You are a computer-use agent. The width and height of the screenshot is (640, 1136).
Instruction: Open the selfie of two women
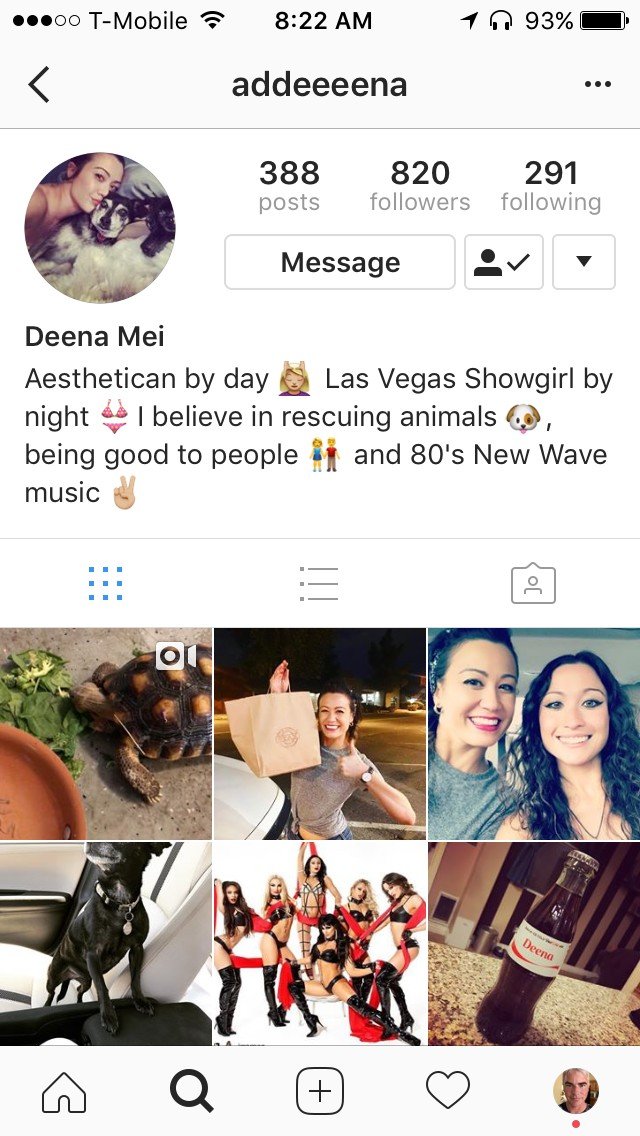pos(534,733)
